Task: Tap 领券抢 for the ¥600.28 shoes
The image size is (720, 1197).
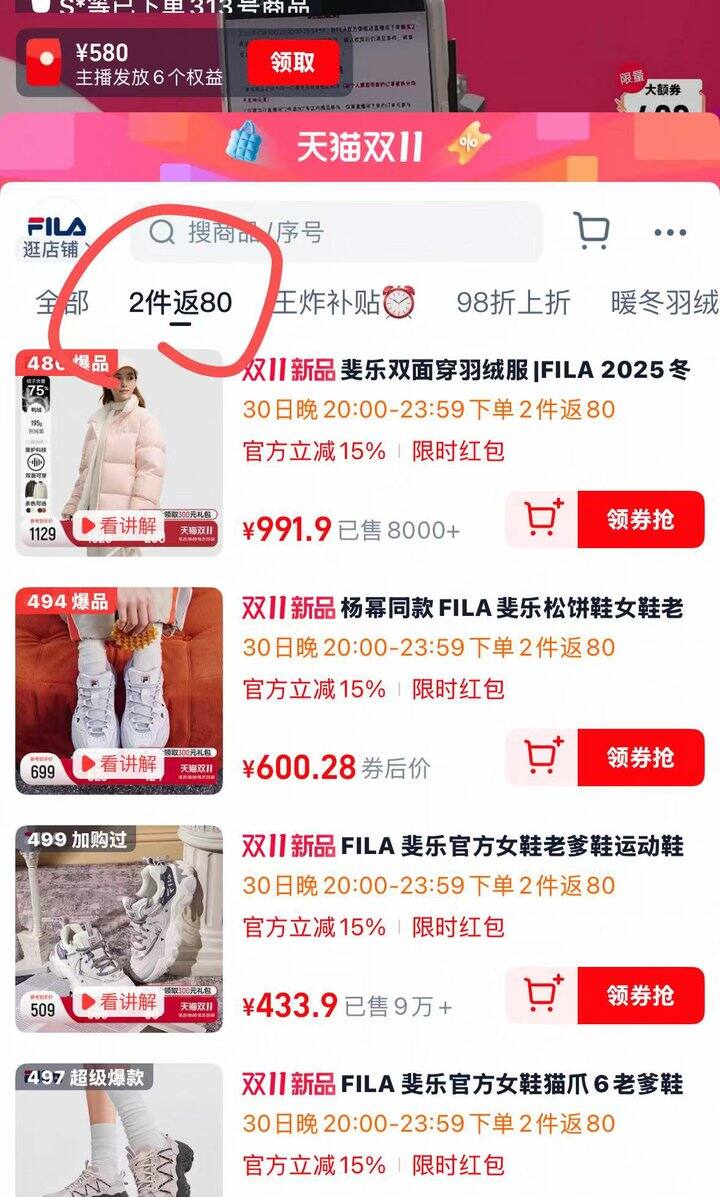Action: coord(640,757)
